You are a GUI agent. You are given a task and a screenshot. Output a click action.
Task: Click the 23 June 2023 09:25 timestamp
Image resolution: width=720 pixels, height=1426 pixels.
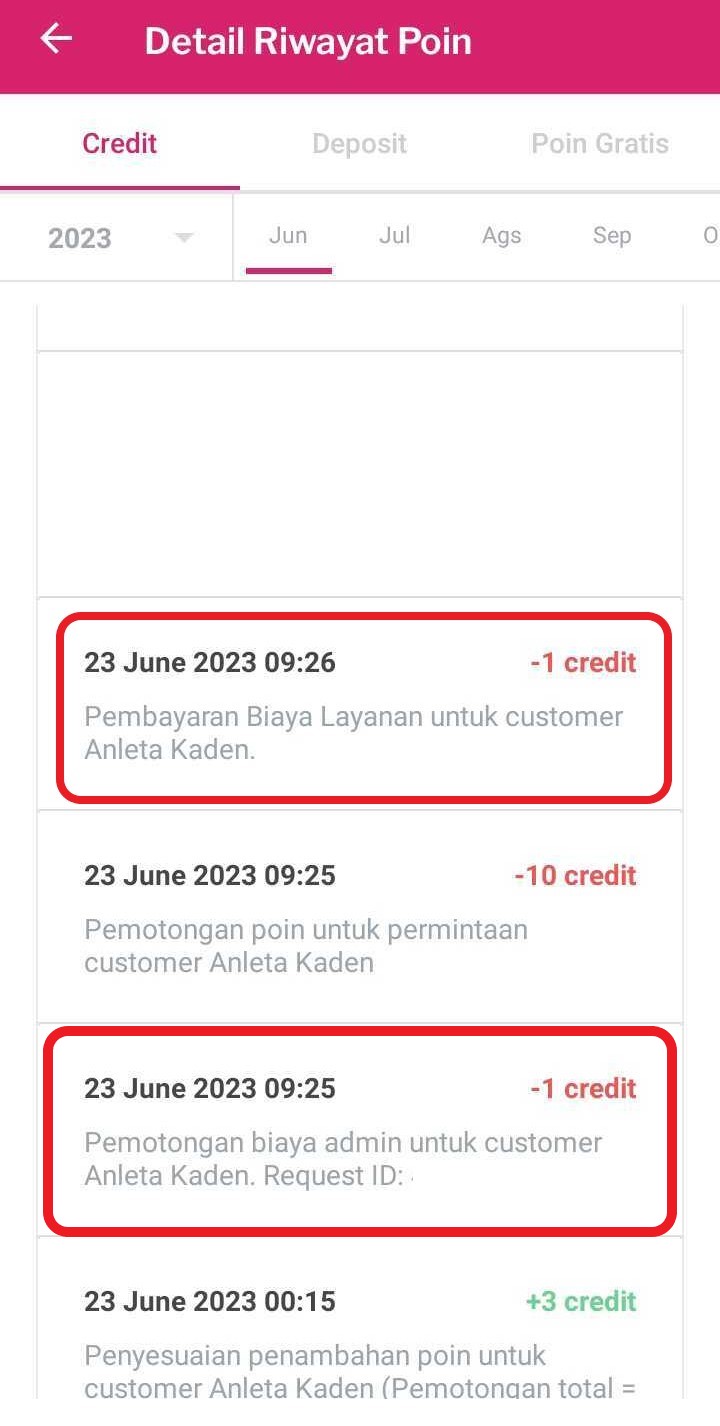pyautogui.click(x=209, y=875)
